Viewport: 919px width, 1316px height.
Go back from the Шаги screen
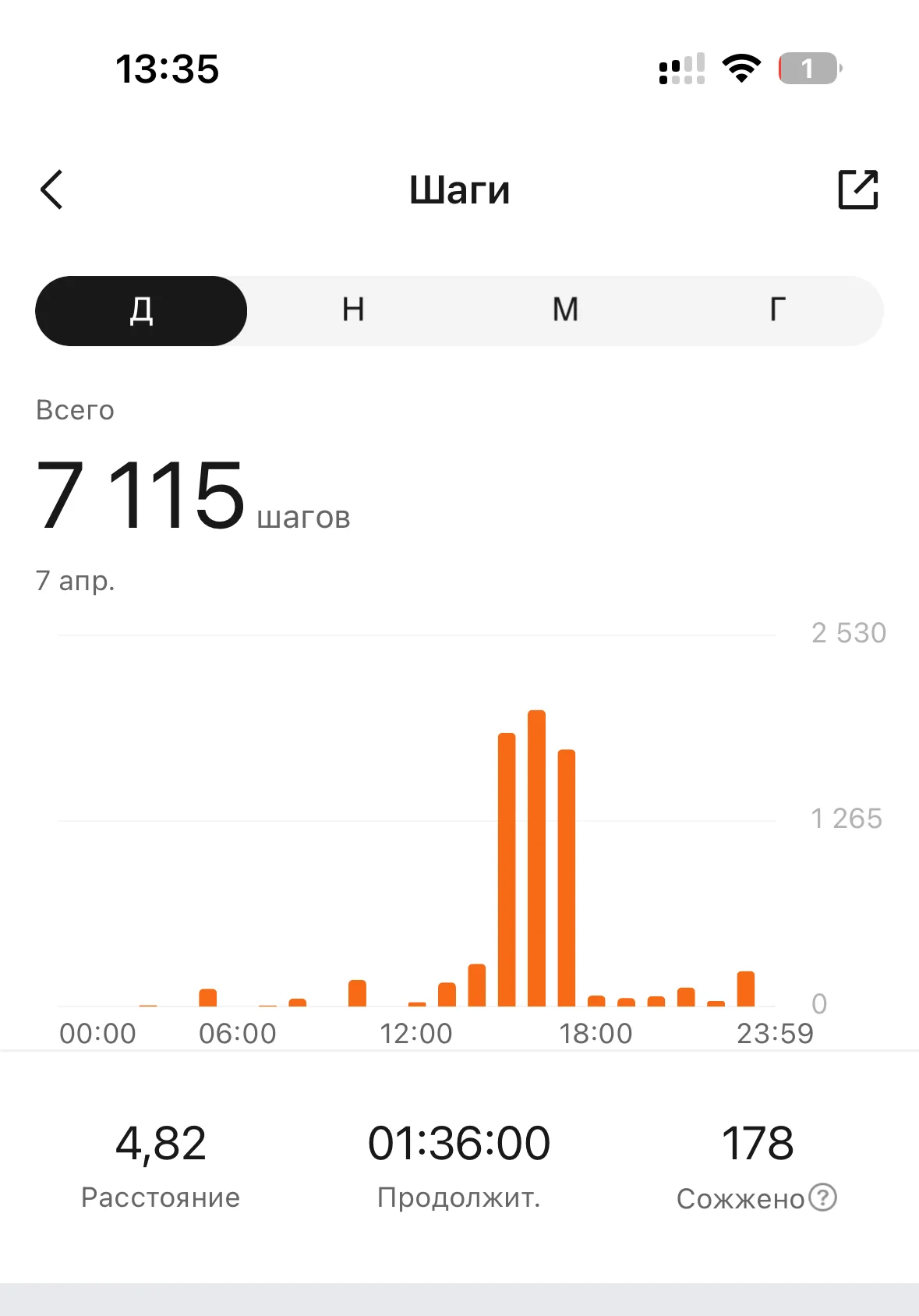(51, 189)
